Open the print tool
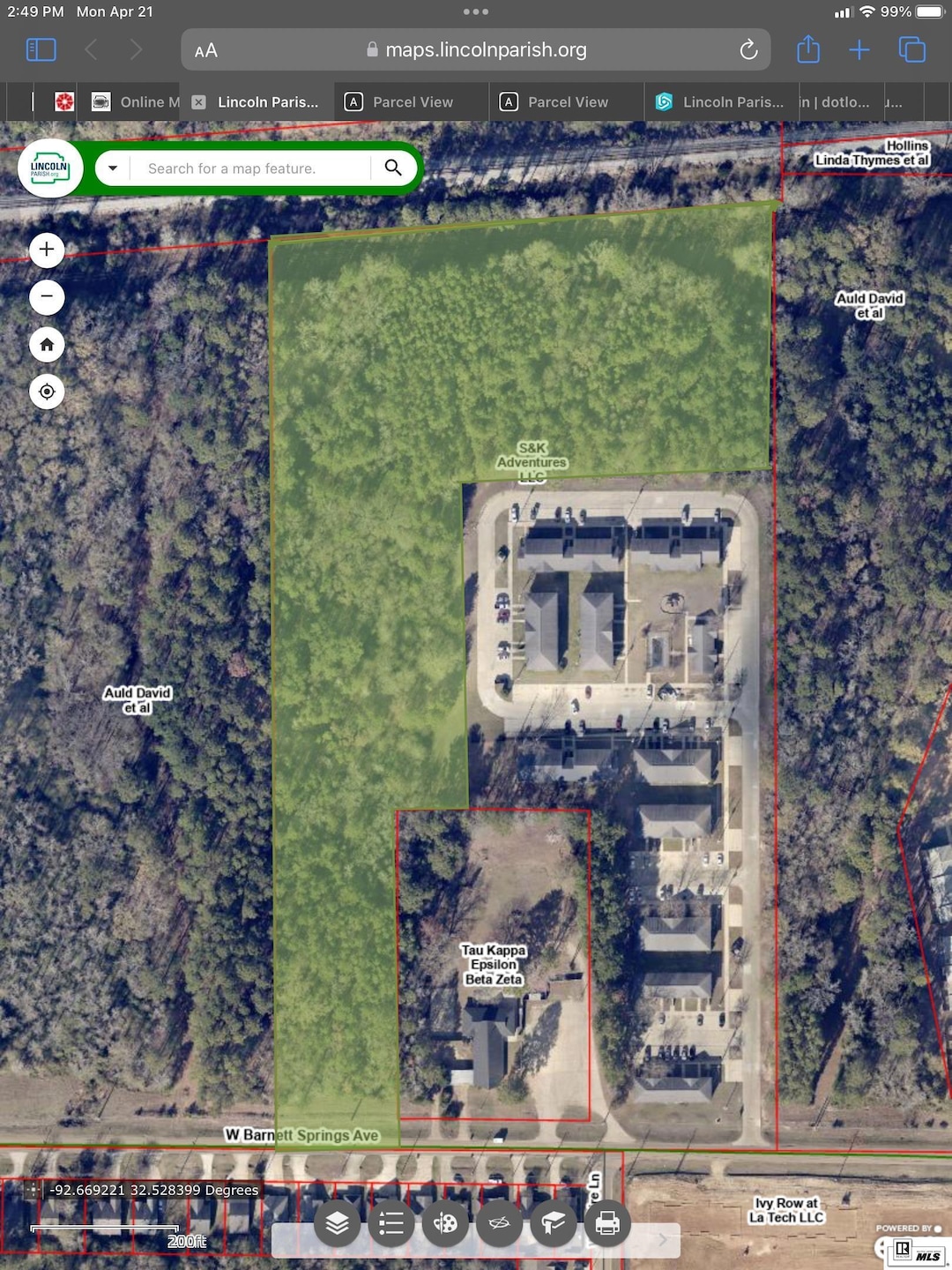This screenshot has height=1270, width=952. tap(607, 1223)
